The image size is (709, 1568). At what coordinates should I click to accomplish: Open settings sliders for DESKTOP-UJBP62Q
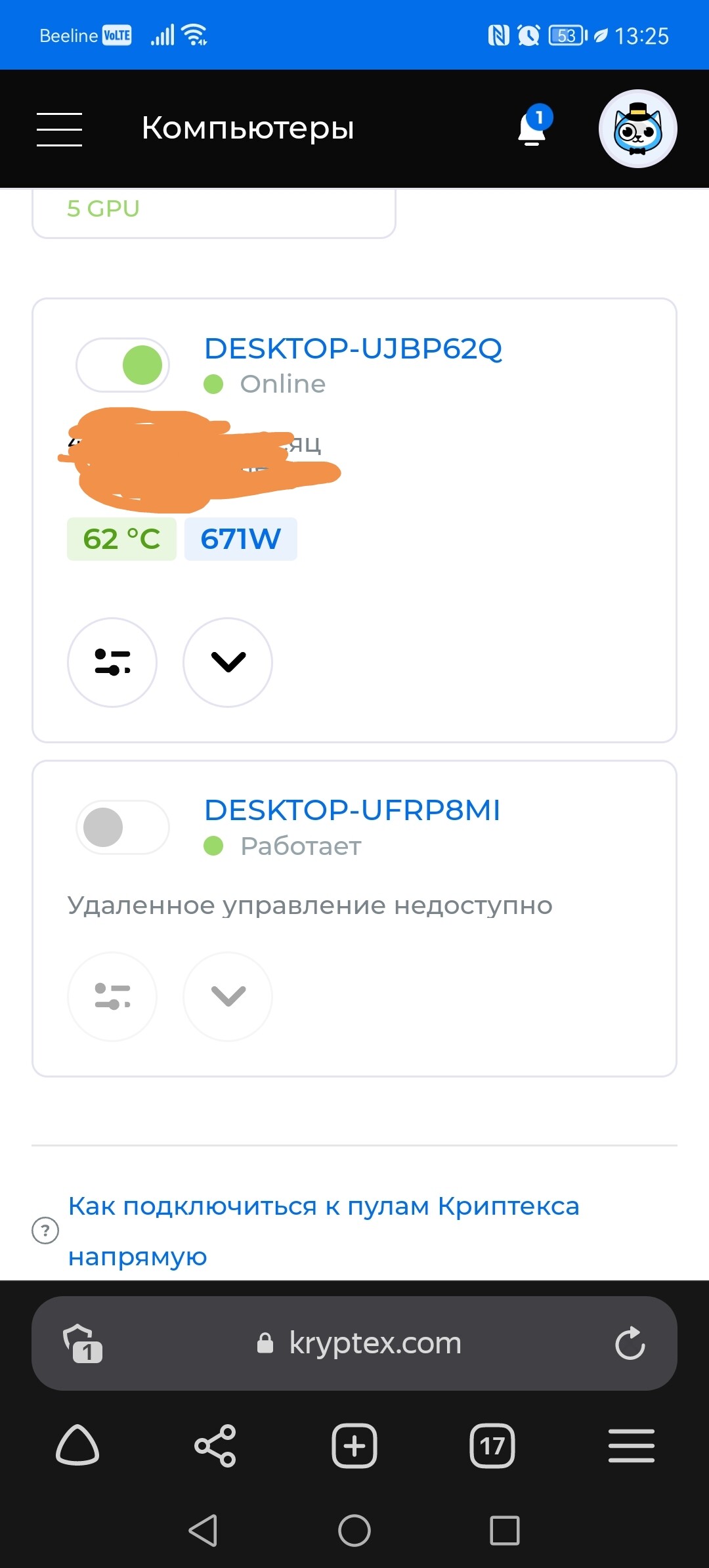point(112,662)
